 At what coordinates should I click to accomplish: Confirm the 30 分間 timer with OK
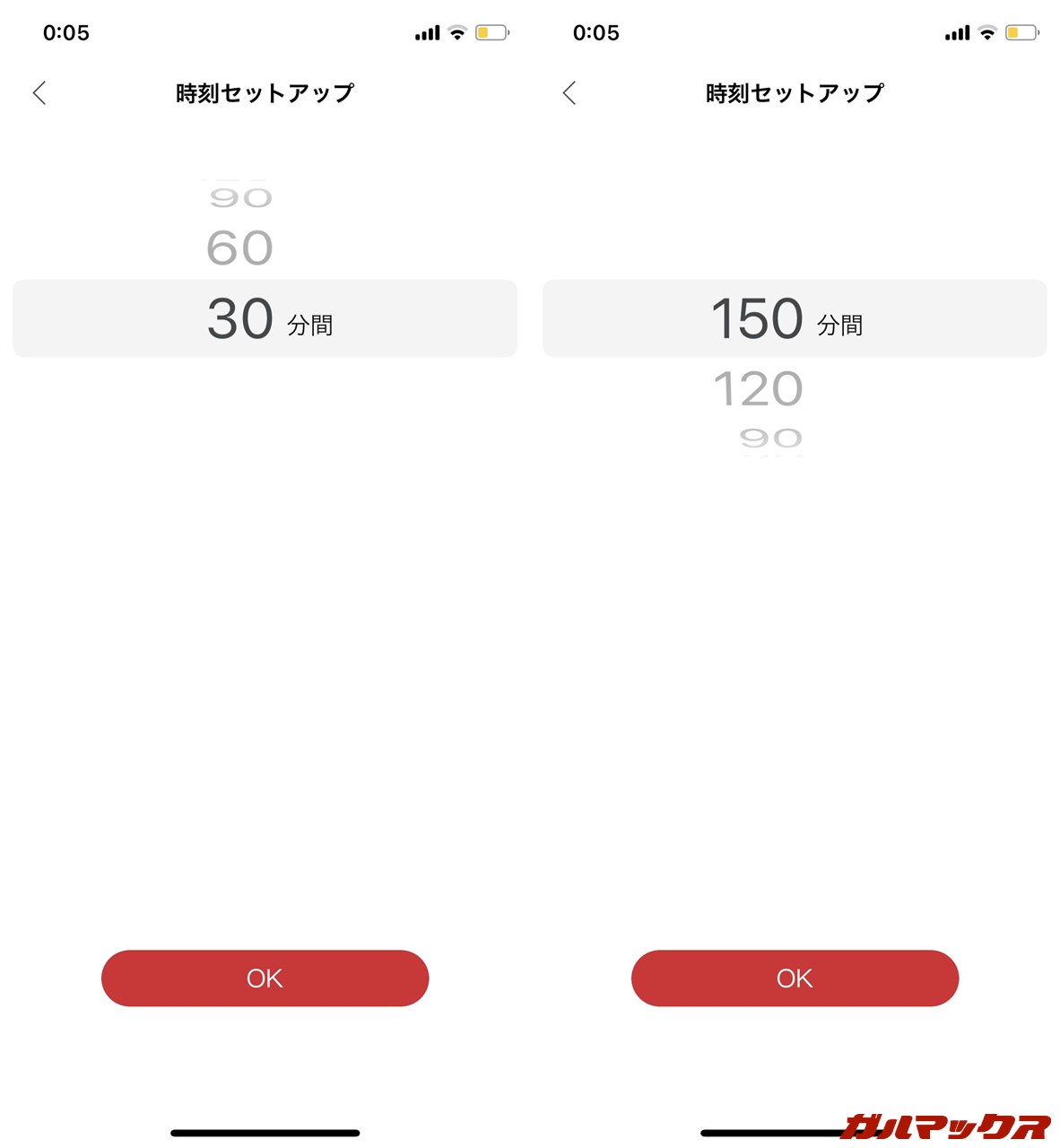[265, 978]
